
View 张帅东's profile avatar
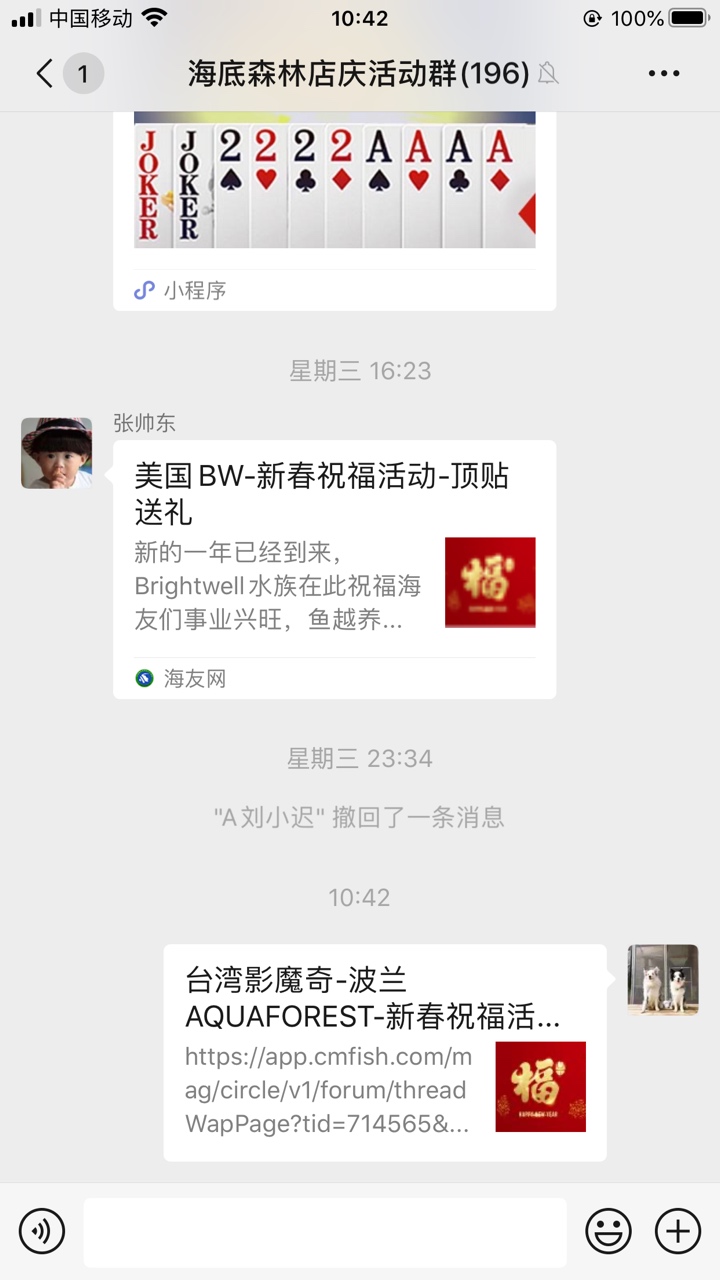click(57, 453)
